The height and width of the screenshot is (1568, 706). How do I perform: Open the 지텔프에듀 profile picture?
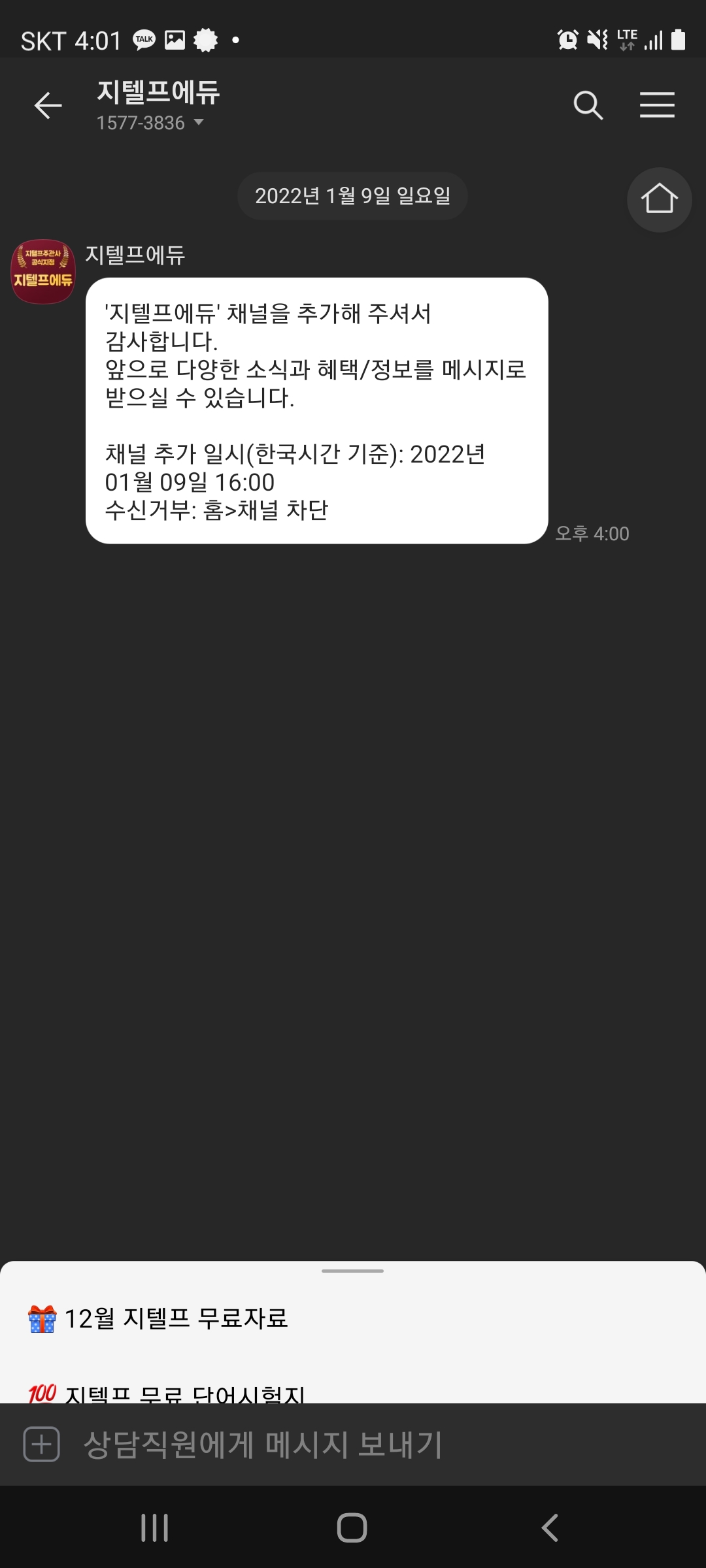(43, 271)
